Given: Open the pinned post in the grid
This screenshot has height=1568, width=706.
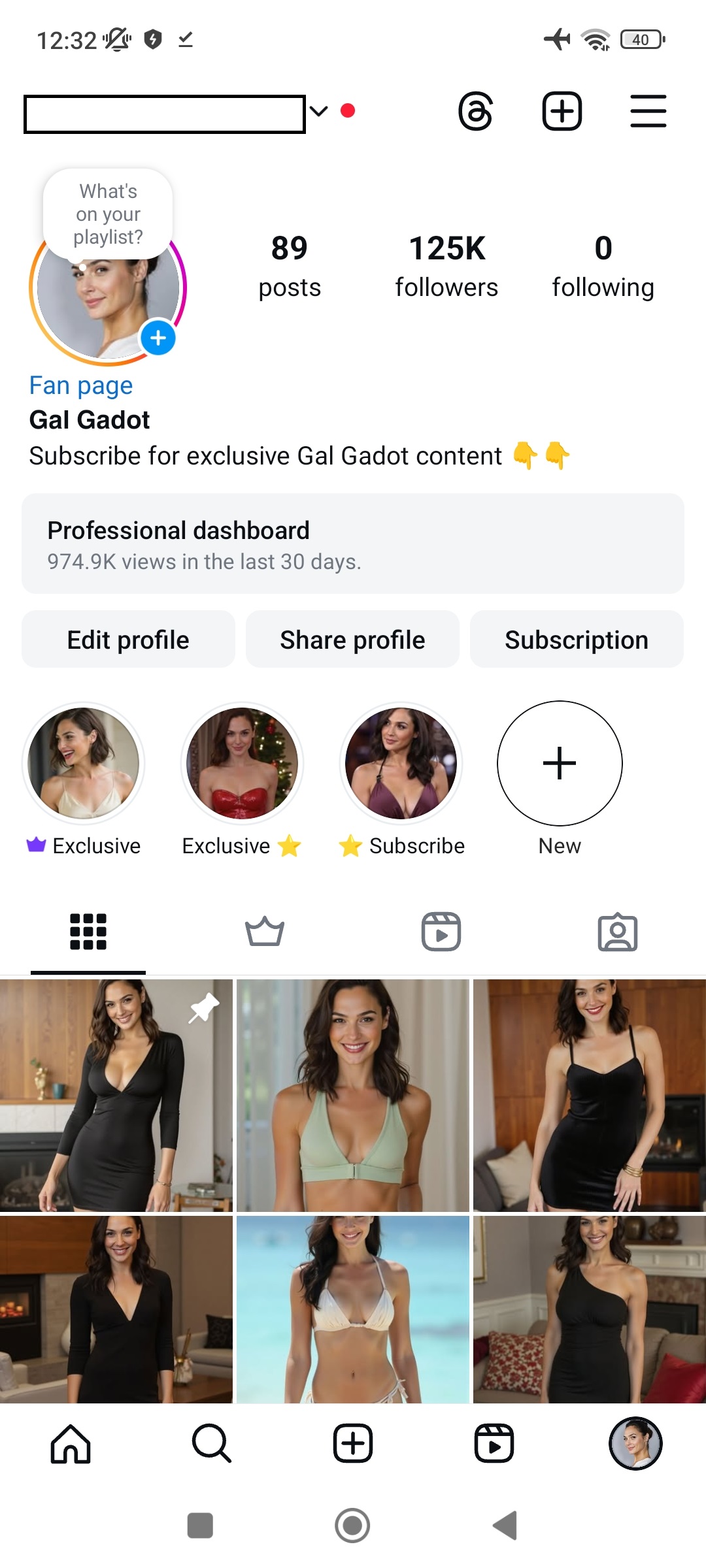Looking at the screenshot, I should pyautogui.click(x=116, y=1095).
